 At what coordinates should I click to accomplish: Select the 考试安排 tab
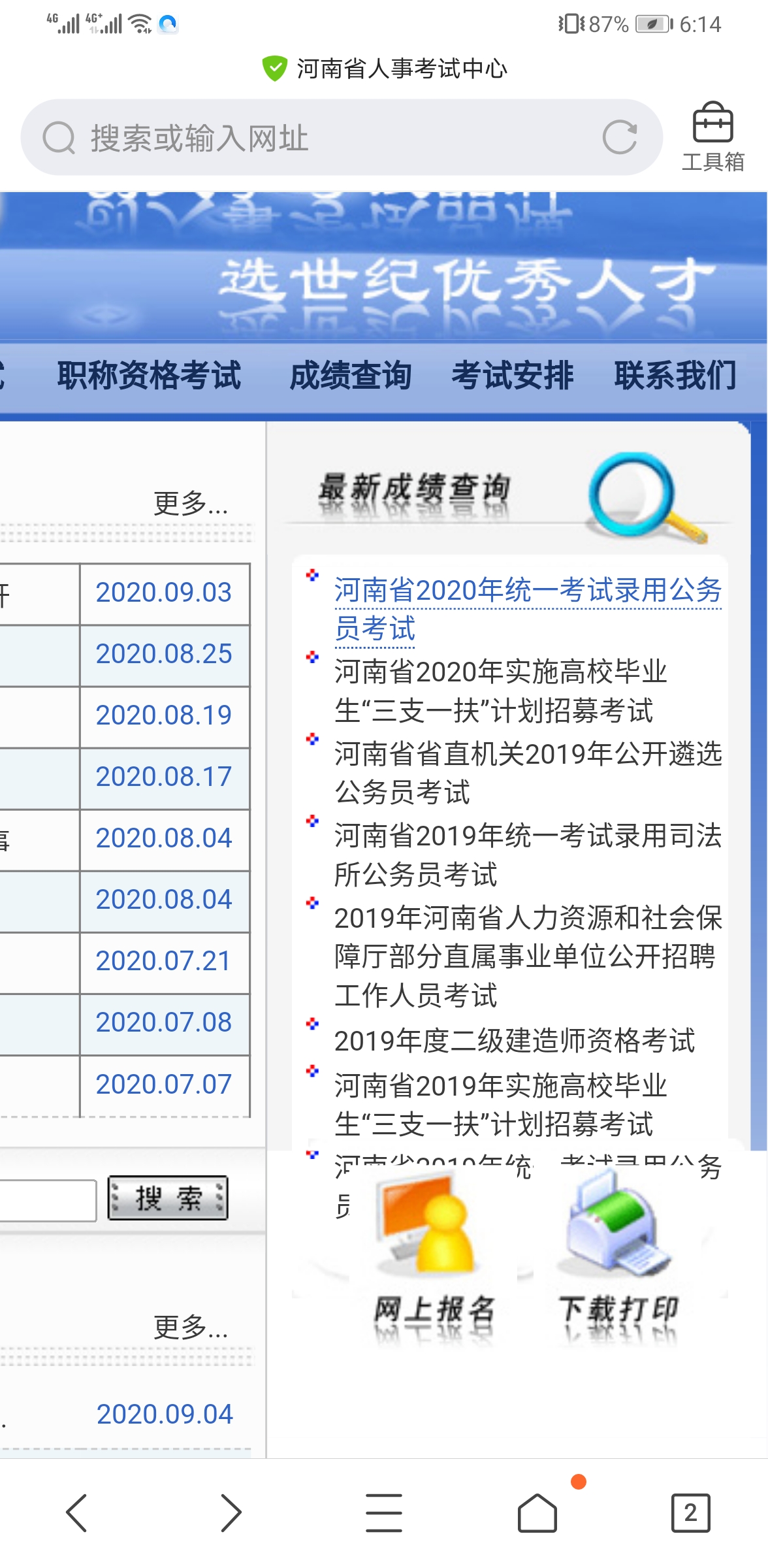513,376
